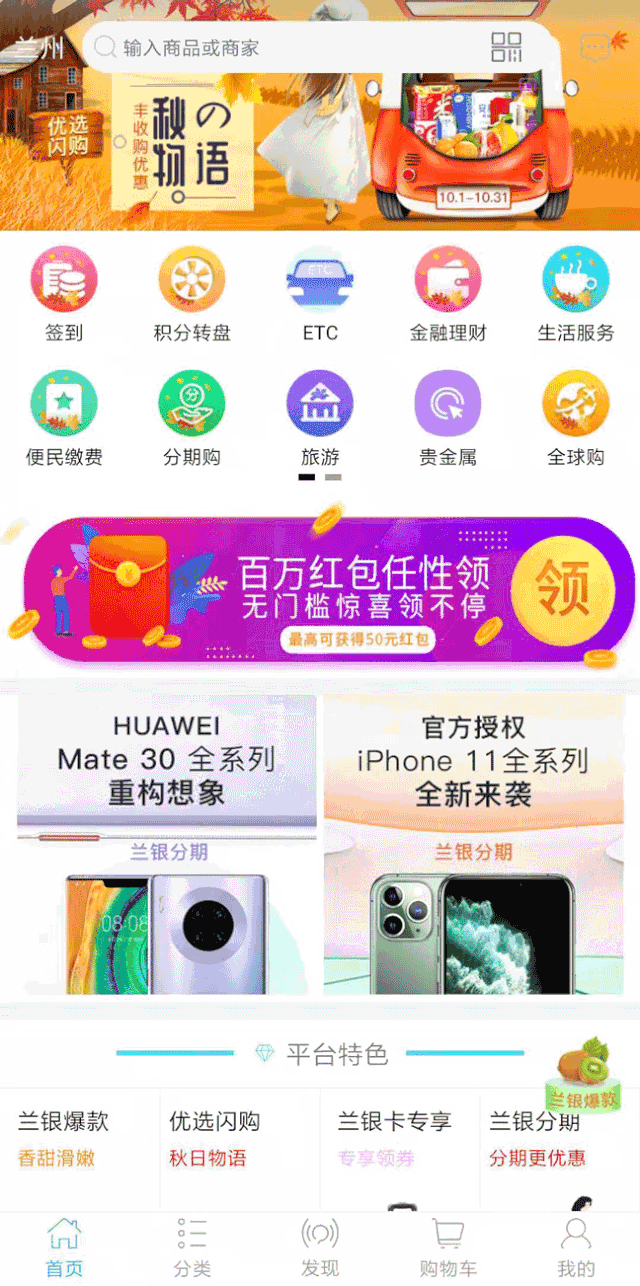Open the messages icon
This screenshot has height=1286, width=640.
pyautogui.click(x=594, y=48)
